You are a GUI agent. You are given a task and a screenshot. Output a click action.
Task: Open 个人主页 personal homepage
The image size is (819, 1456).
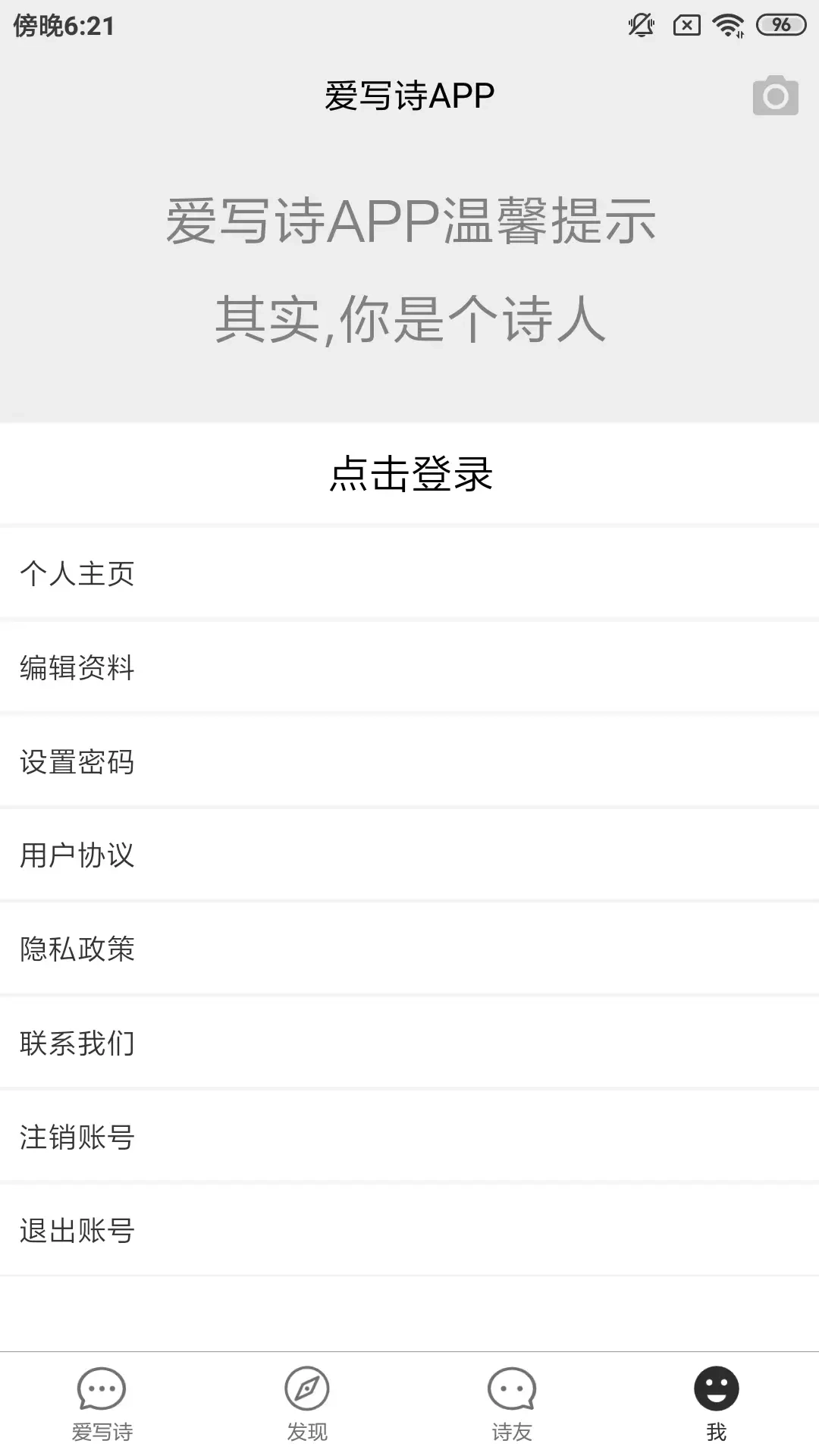click(409, 574)
